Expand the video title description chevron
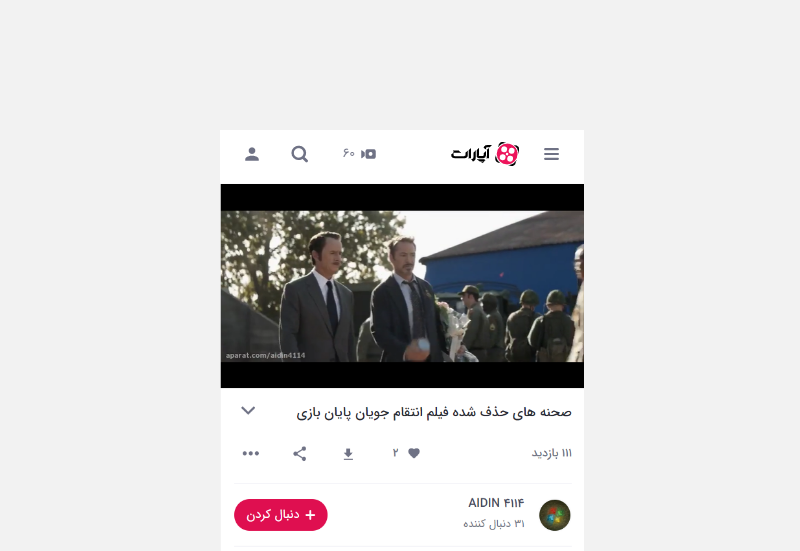 coord(249,411)
